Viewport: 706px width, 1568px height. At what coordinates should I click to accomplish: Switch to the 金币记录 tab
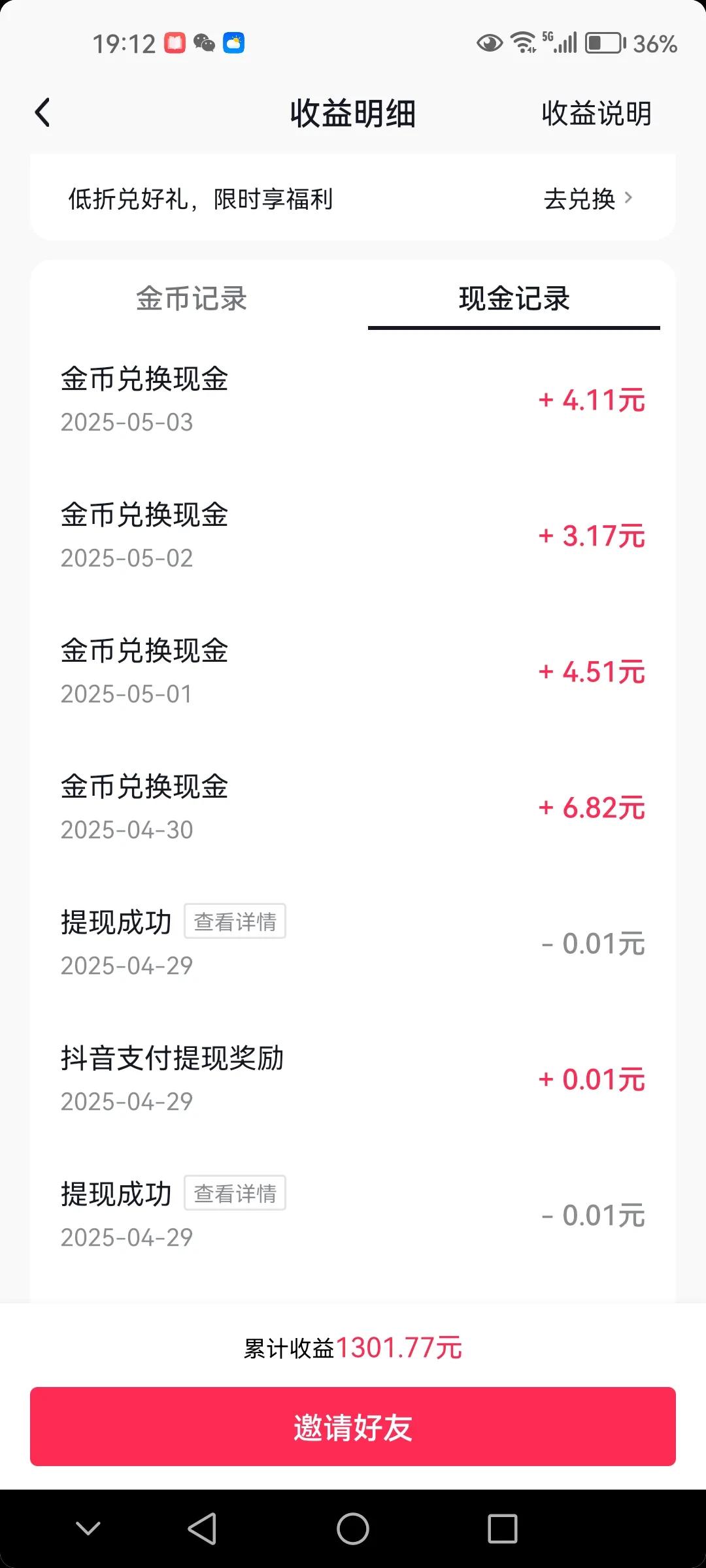tap(192, 299)
